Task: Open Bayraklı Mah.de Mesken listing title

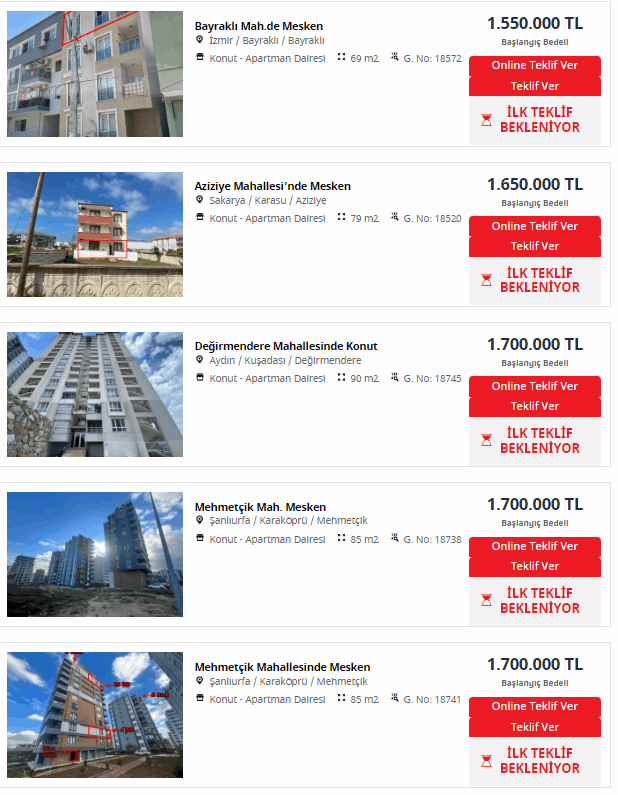Action: pos(258,26)
